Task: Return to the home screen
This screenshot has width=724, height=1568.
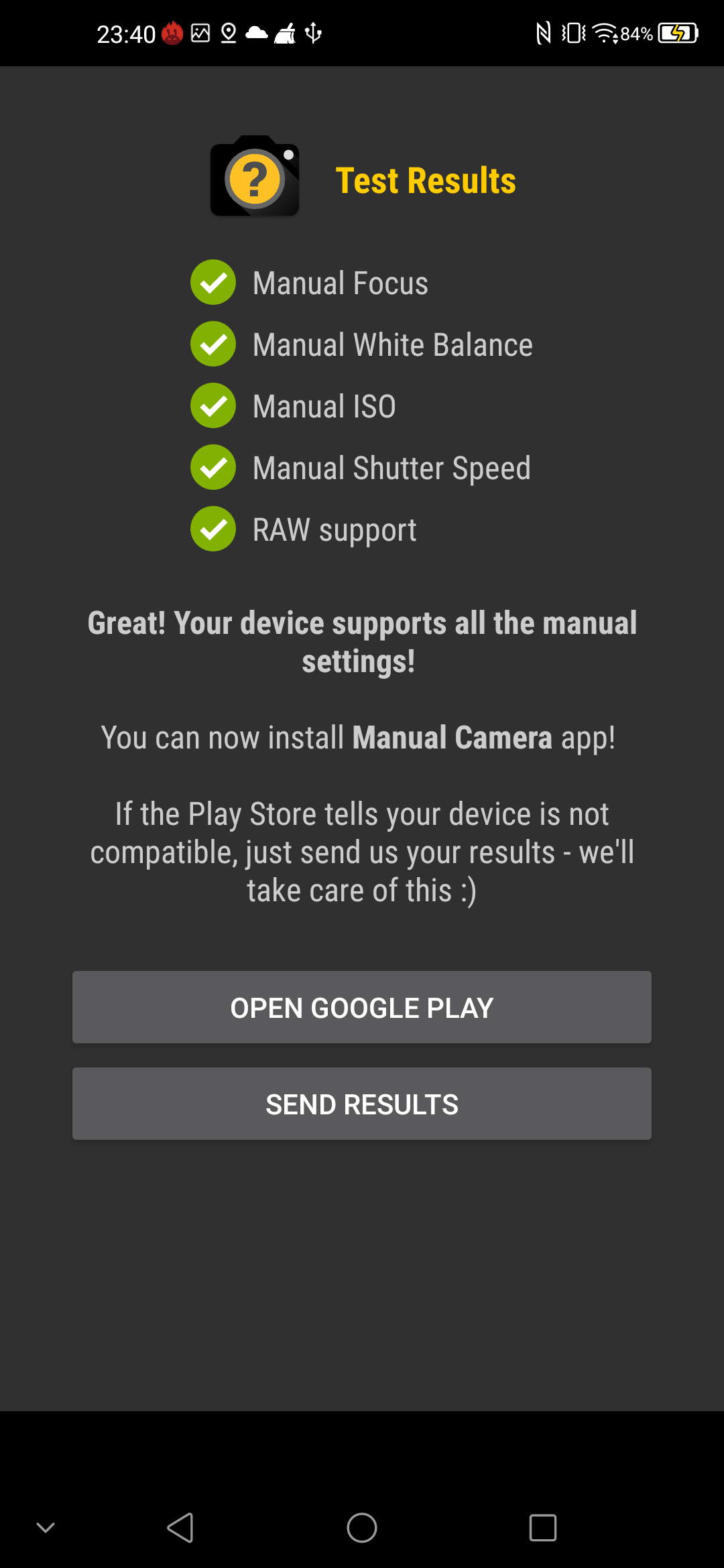Action: 362,1528
